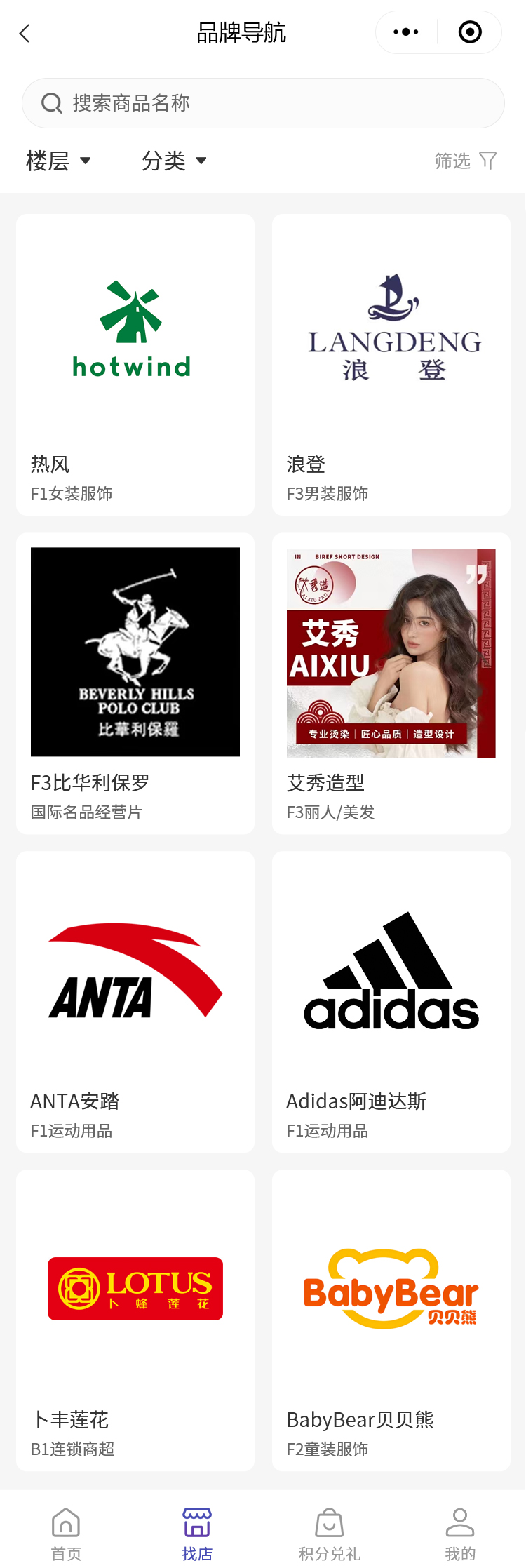
Task: Open the mini program more-options menu
Action: (406, 32)
